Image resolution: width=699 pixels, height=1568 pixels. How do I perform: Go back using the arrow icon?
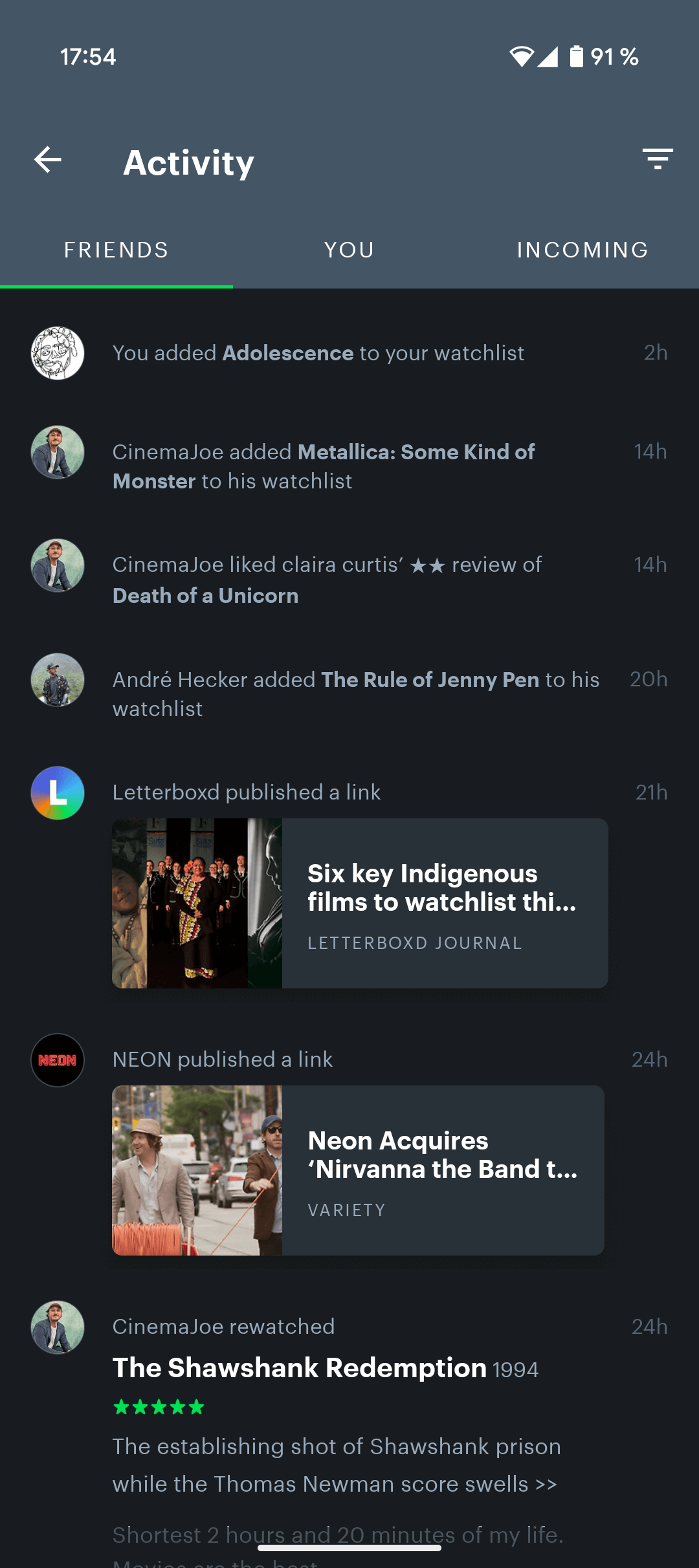tap(48, 160)
